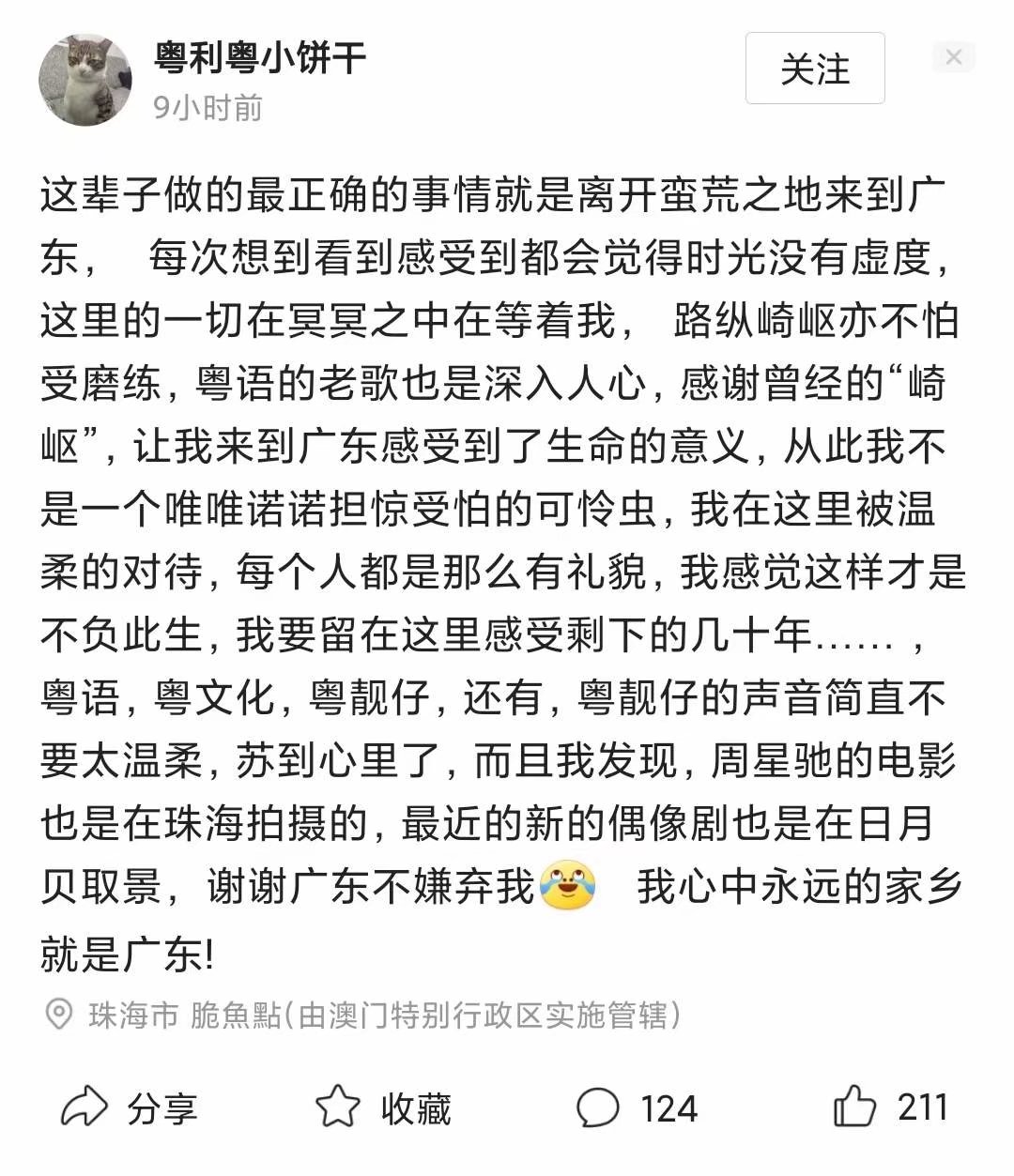Open the 124 comments
The image size is (1014, 1176).
(637, 1108)
